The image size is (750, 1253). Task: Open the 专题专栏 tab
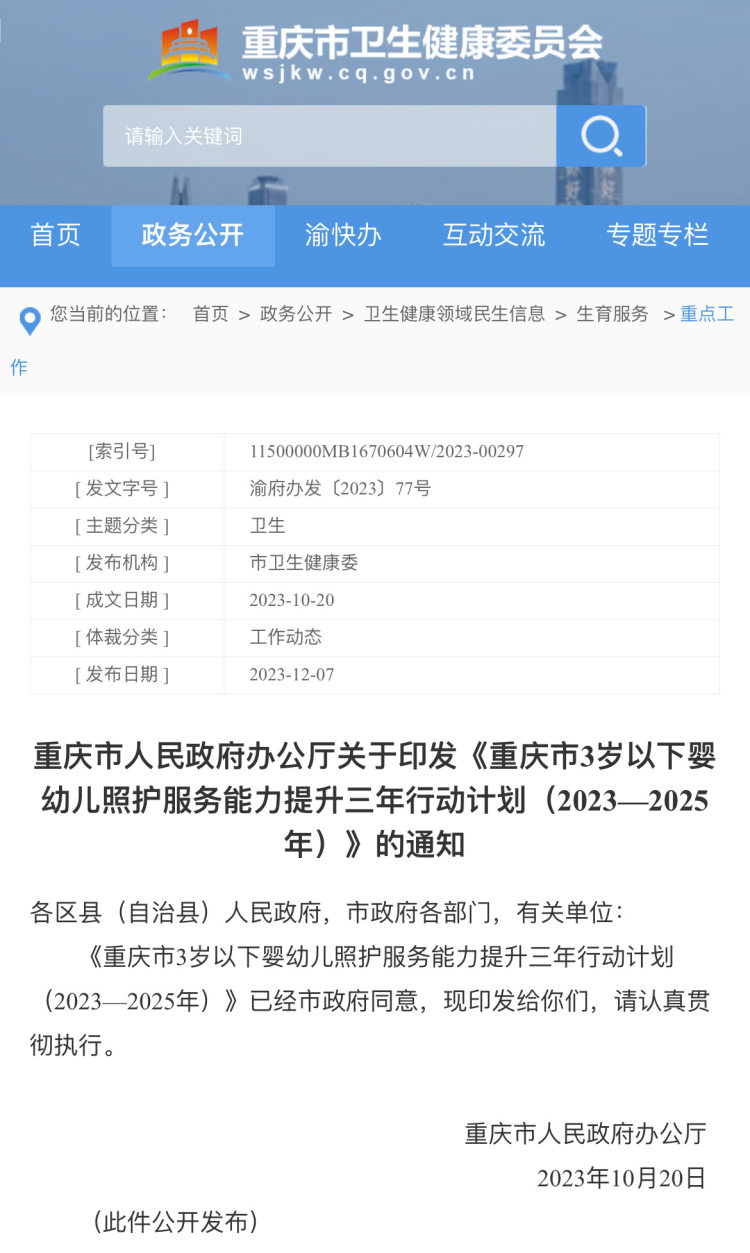coord(657,236)
